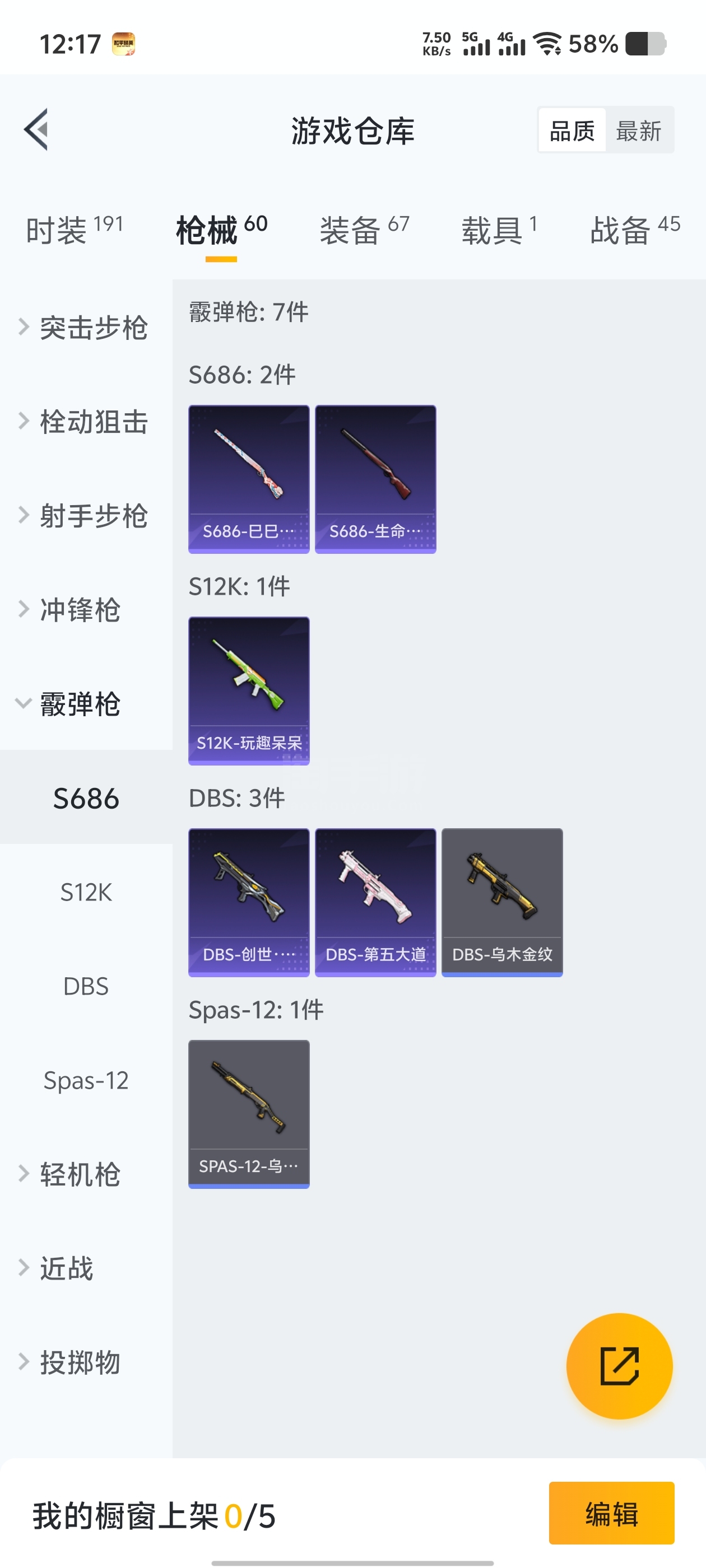Image resolution: width=706 pixels, height=1568 pixels.
Task: View the DBS-第五大道 skin
Action: coord(375,902)
